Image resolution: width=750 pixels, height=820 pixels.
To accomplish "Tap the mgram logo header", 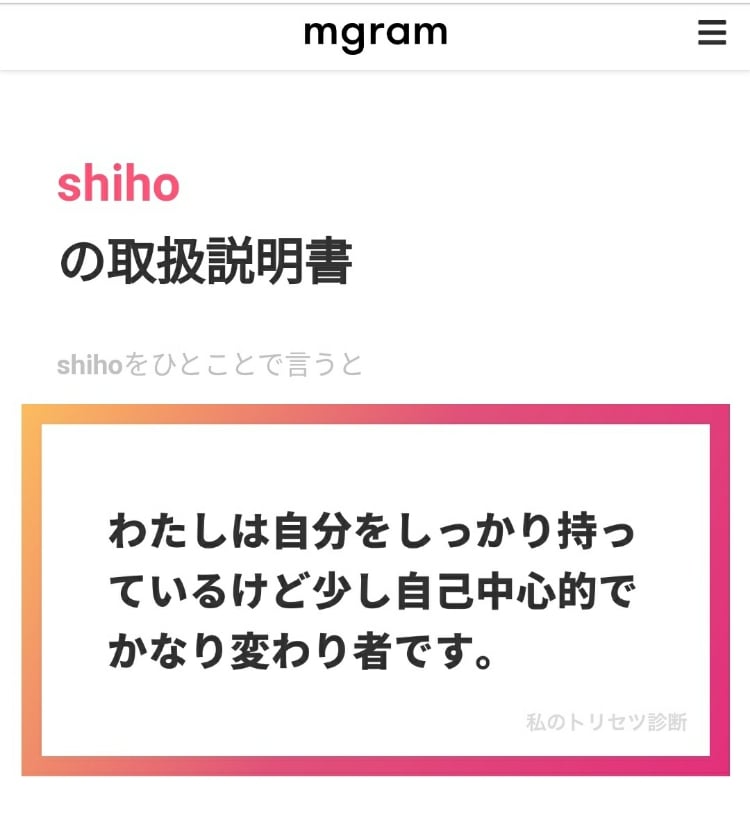I will click(375, 34).
